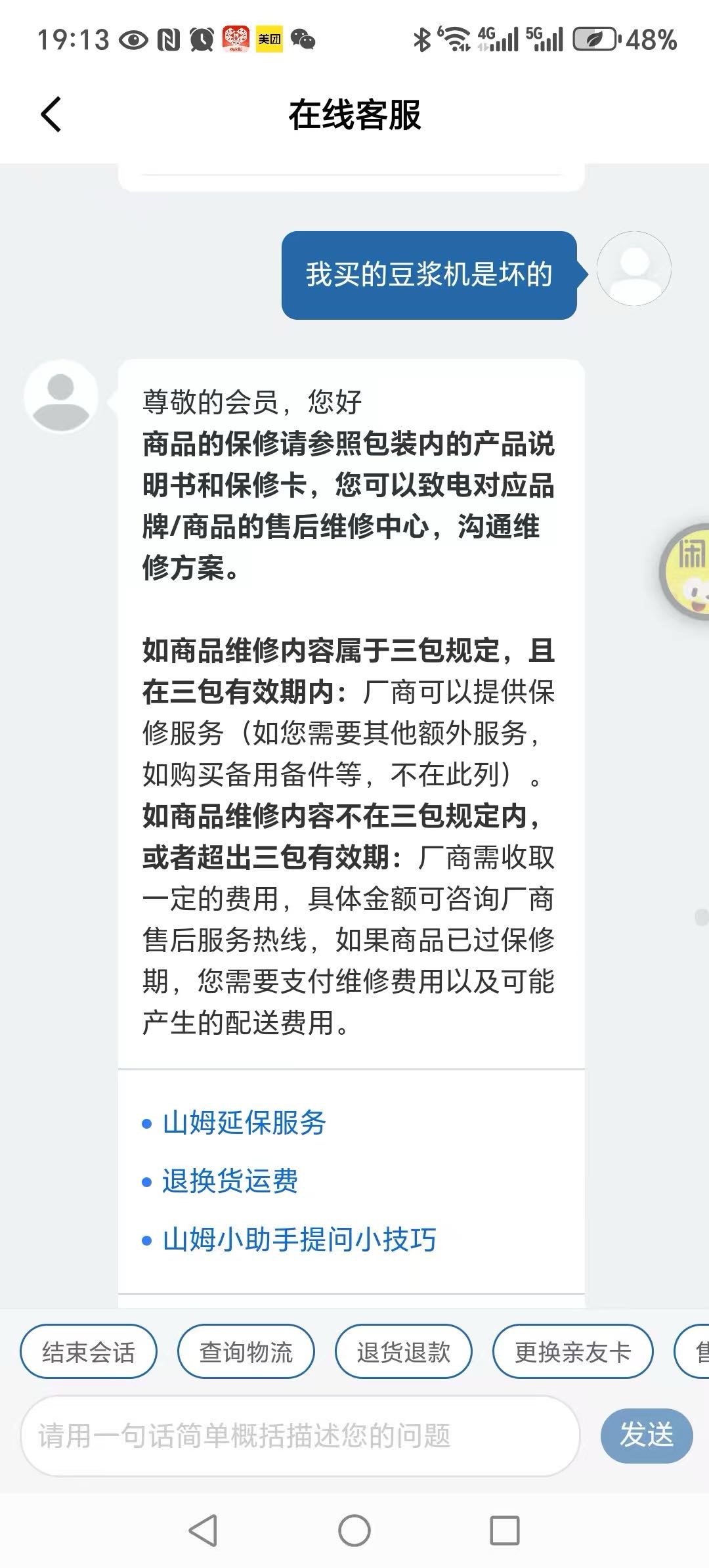Open 山姆小助手提问小技巧 link
This screenshot has width=709, height=1568.
tap(299, 1240)
